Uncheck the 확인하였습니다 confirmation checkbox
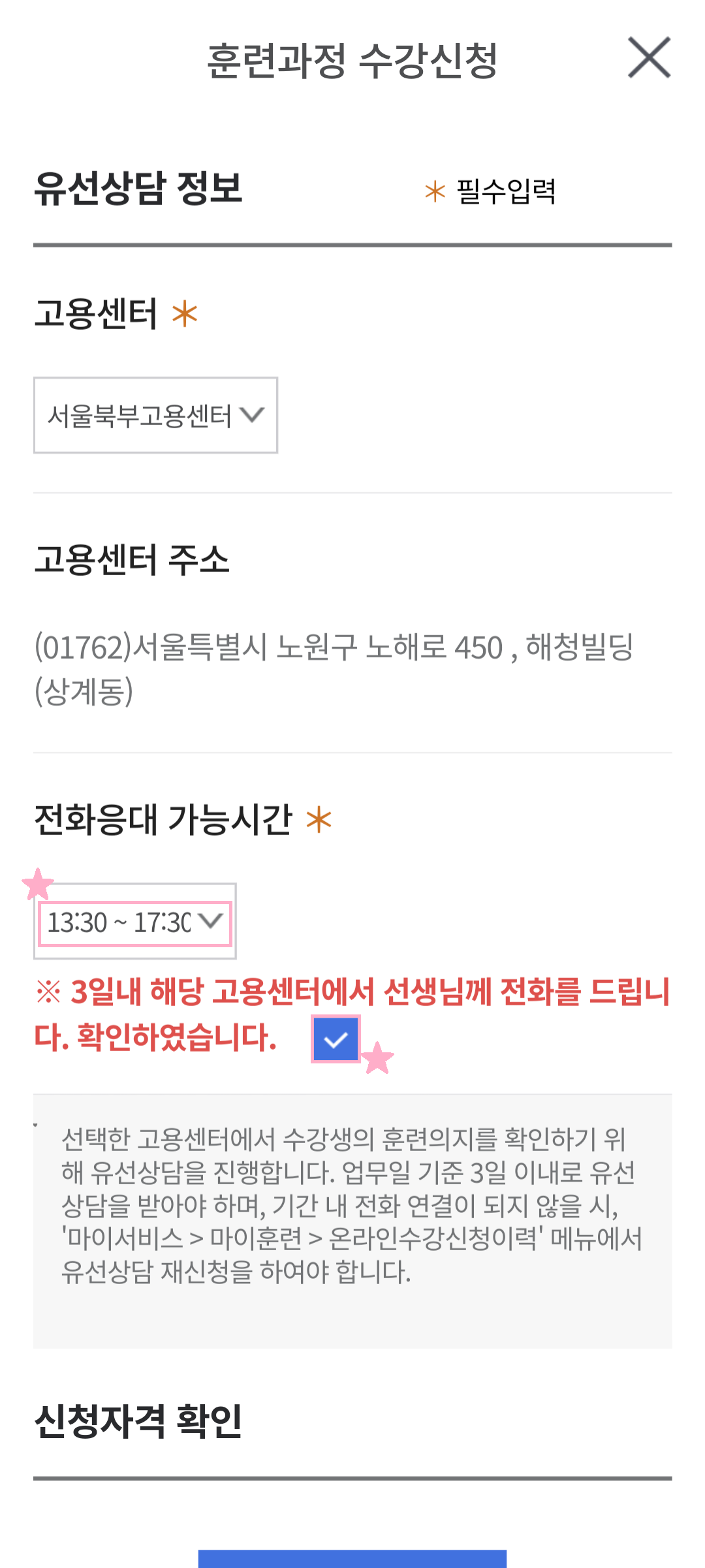Screen dimensions: 705x1568 pyautogui.click(x=336, y=1039)
